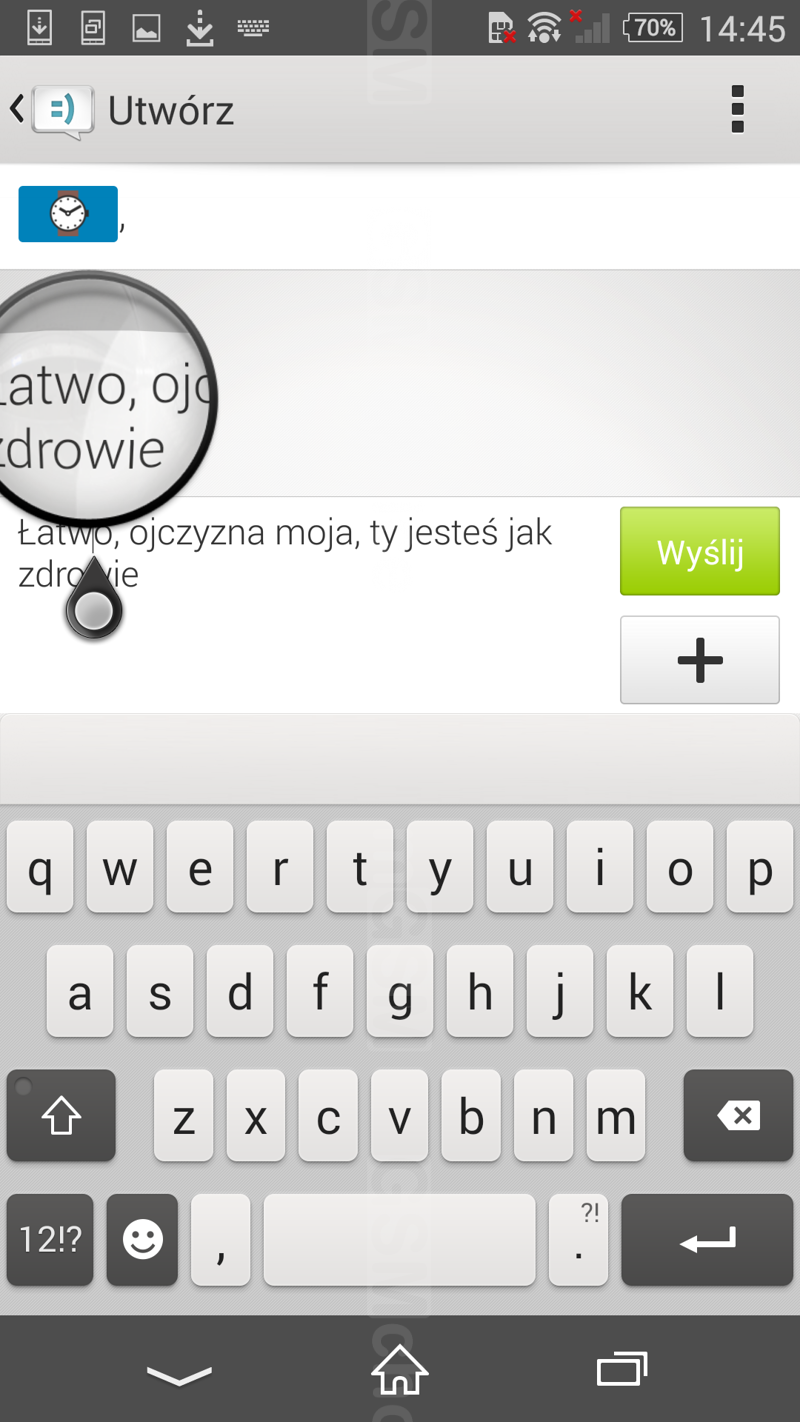The width and height of the screenshot is (800, 1422).
Task: Open recent apps
Action: click(x=621, y=1370)
